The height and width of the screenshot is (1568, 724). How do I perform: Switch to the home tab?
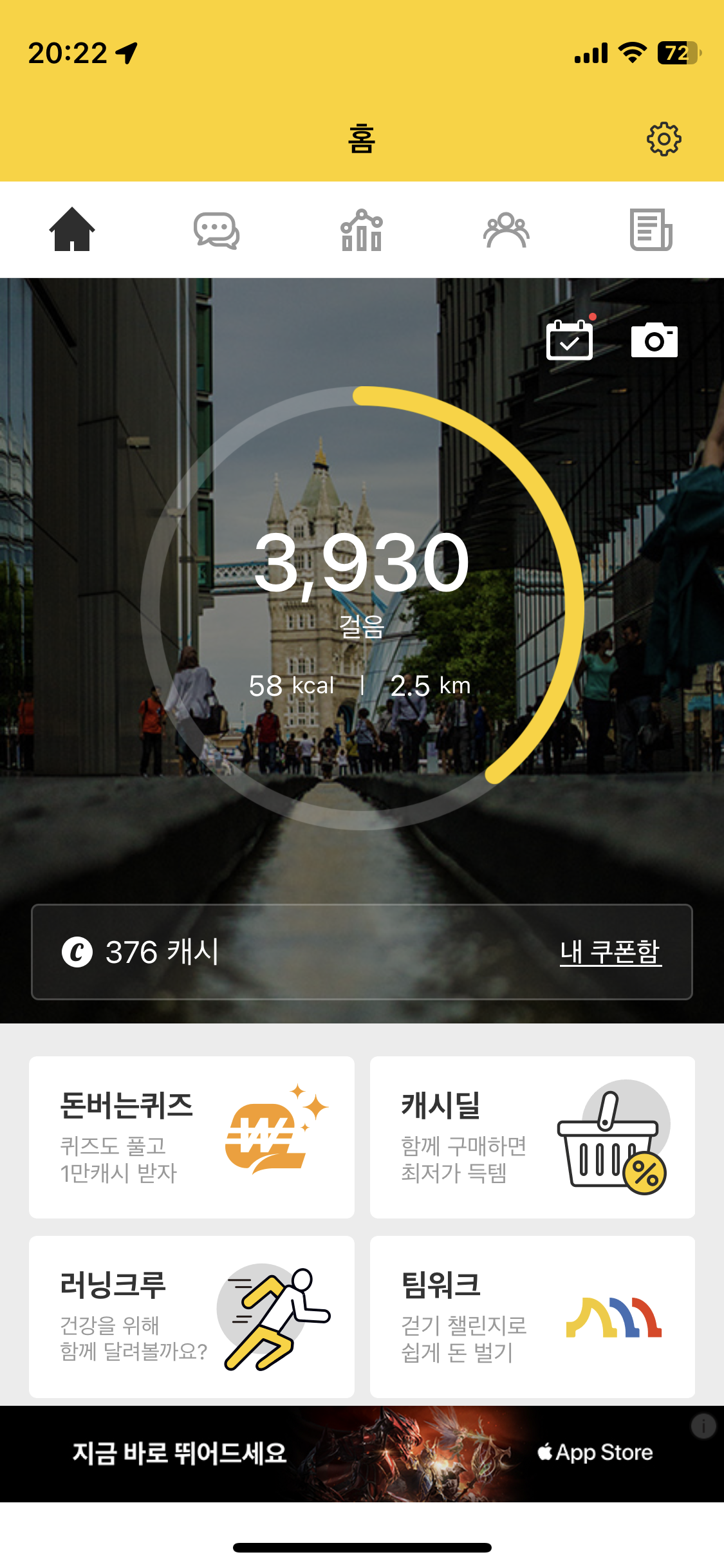click(72, 229)
